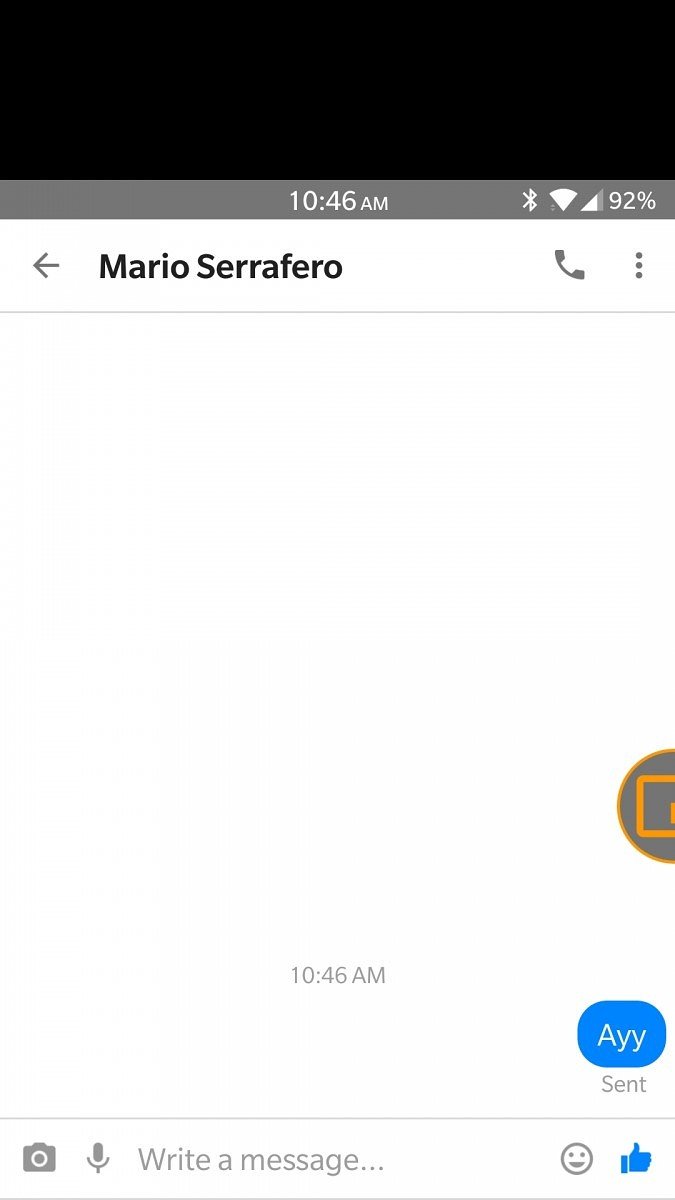Tap the microphone to record a voice message
Screen dimensions: 675x1200
coord(98,1159)
